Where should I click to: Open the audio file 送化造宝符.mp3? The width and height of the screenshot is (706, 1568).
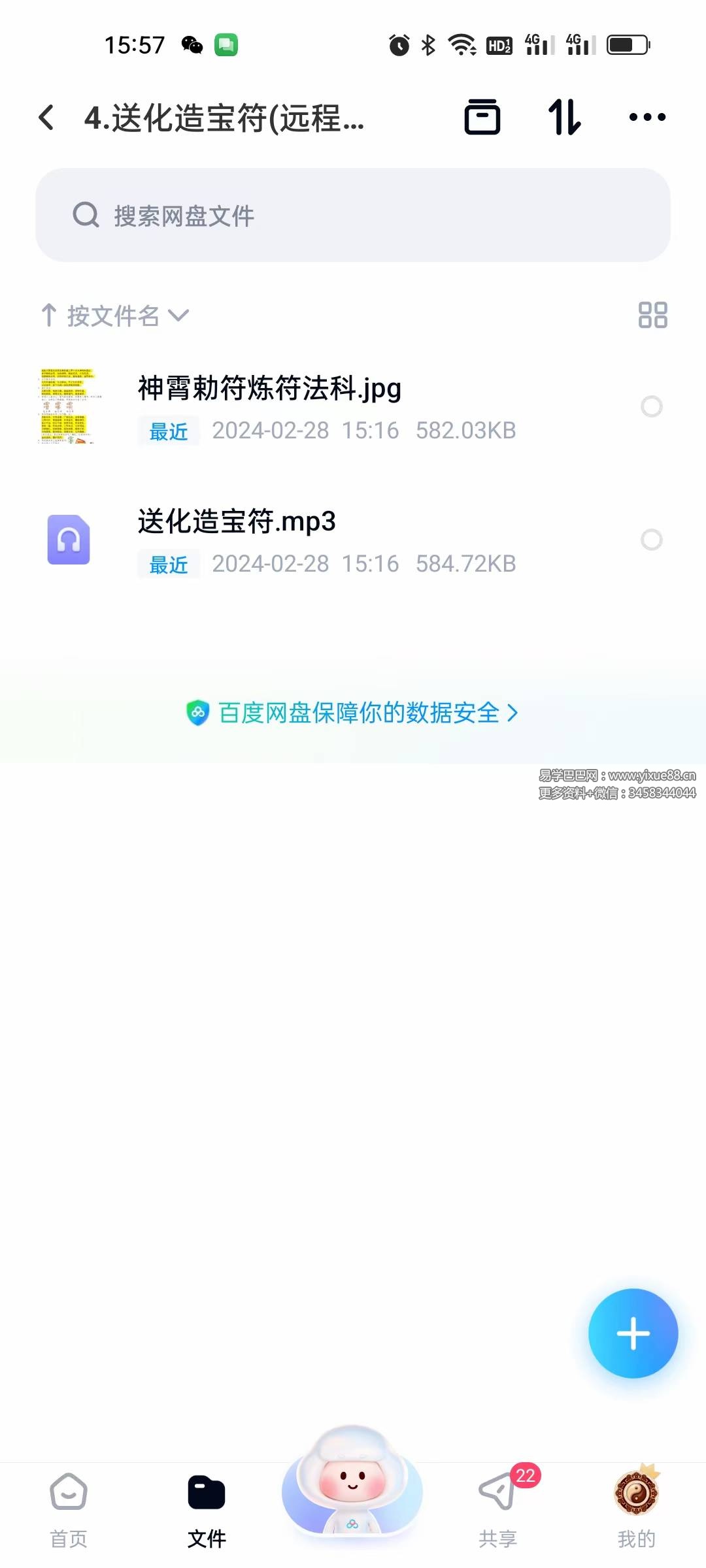pos(237,522)
